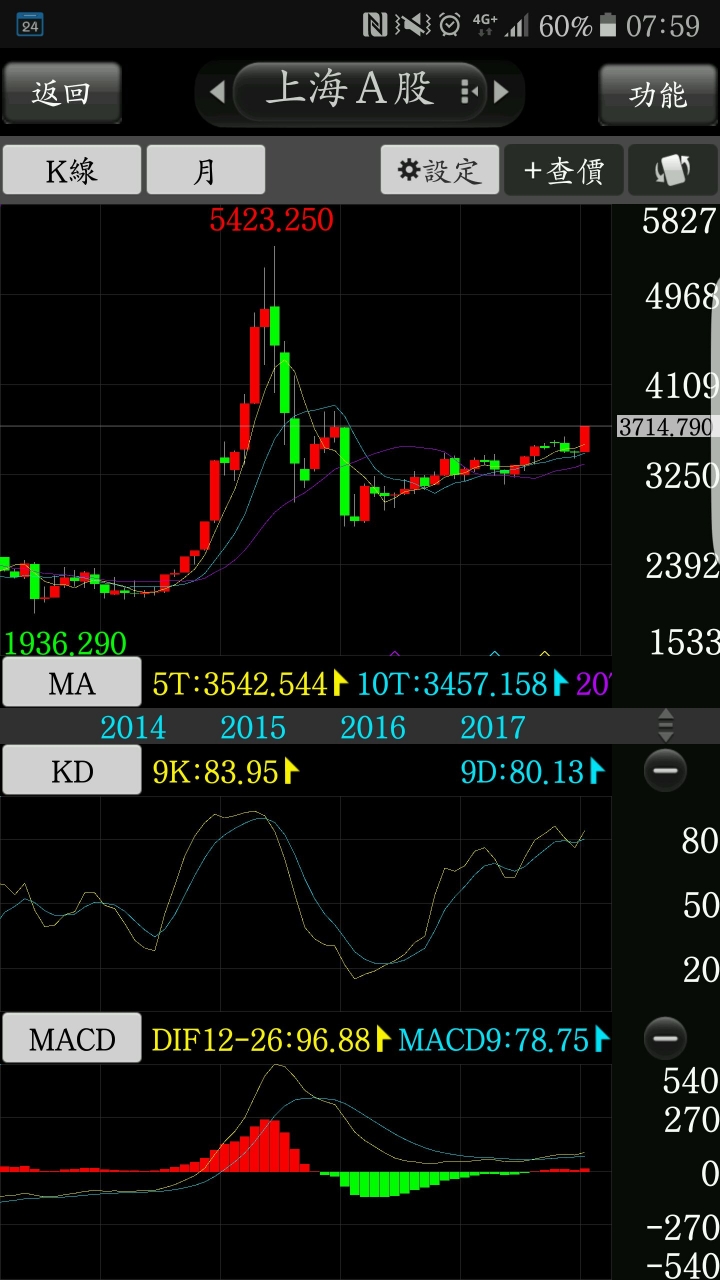Image resolution: width=720 pixels, height=1280 pixels.
Task: Rotate the chart to landscape view
Action: [673, 170]
